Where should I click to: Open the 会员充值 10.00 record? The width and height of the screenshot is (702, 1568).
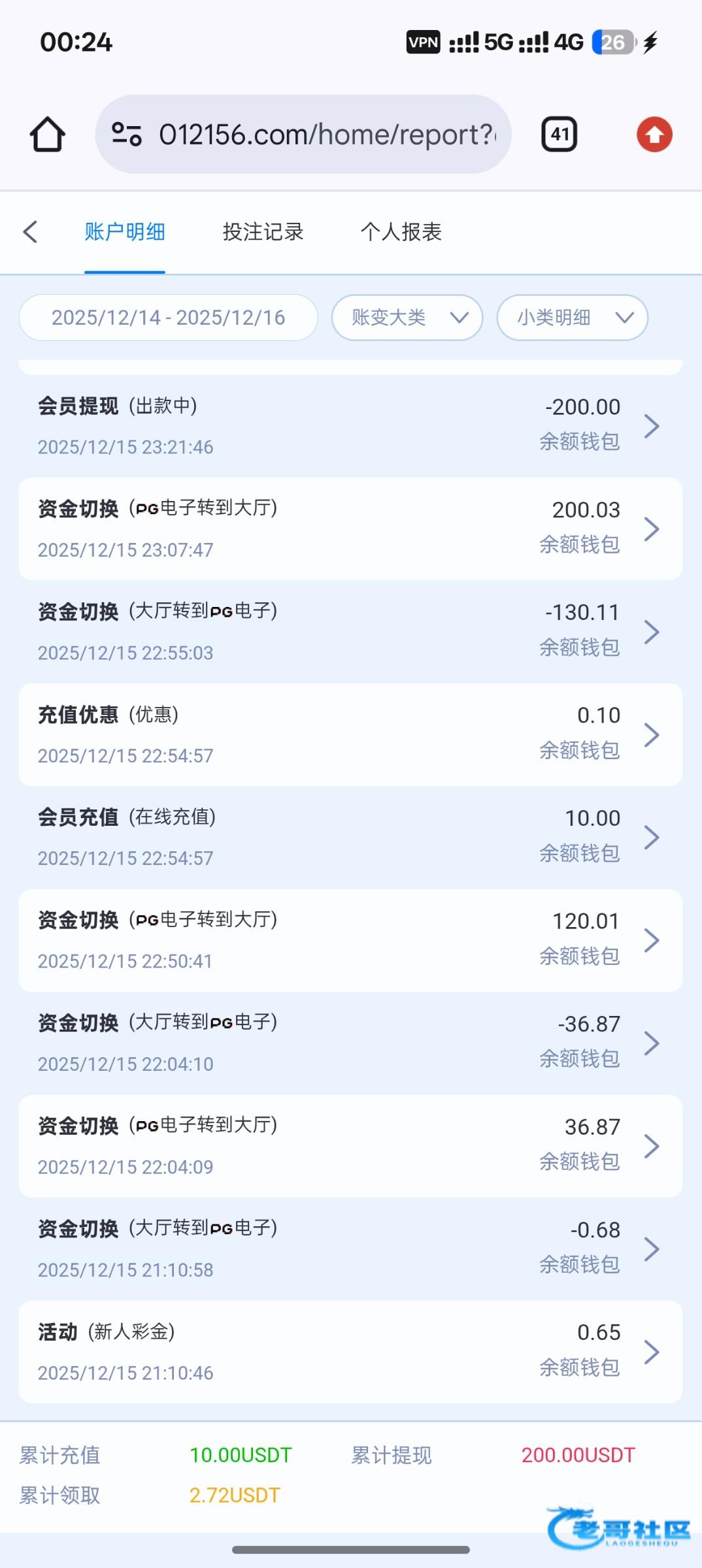(x=350, y=838)
